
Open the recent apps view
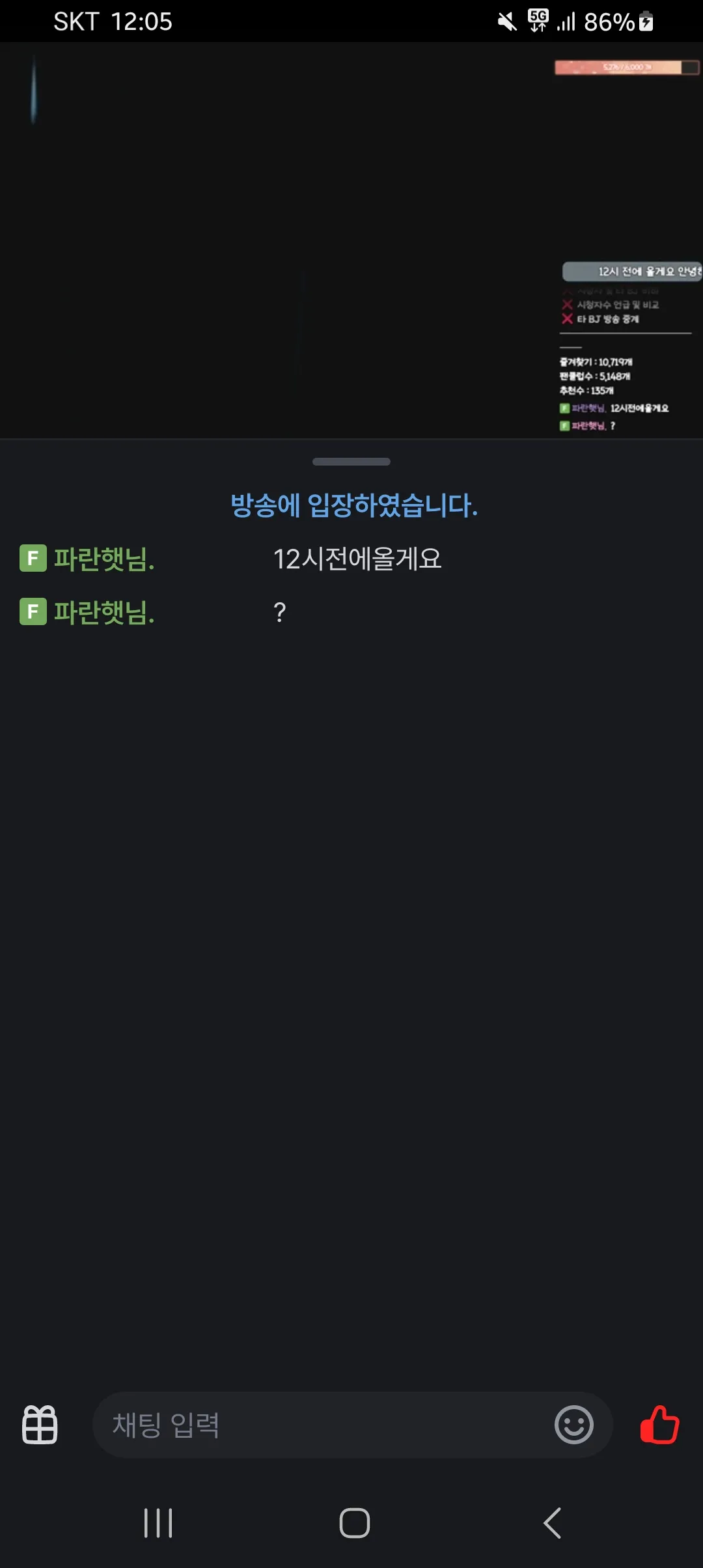[x=158, y=1523]
